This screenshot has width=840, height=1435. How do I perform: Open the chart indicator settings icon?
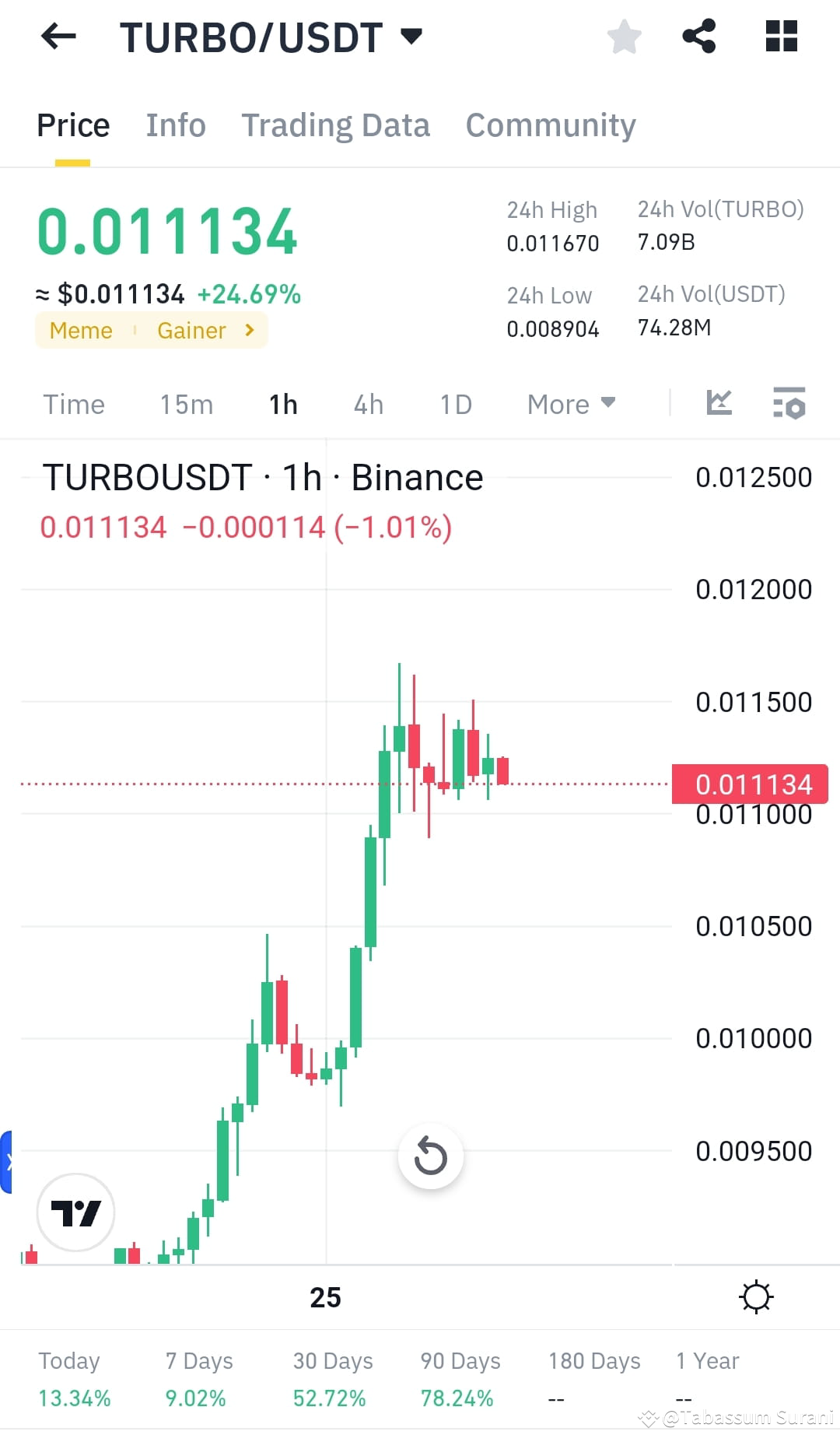click(789, 403)
